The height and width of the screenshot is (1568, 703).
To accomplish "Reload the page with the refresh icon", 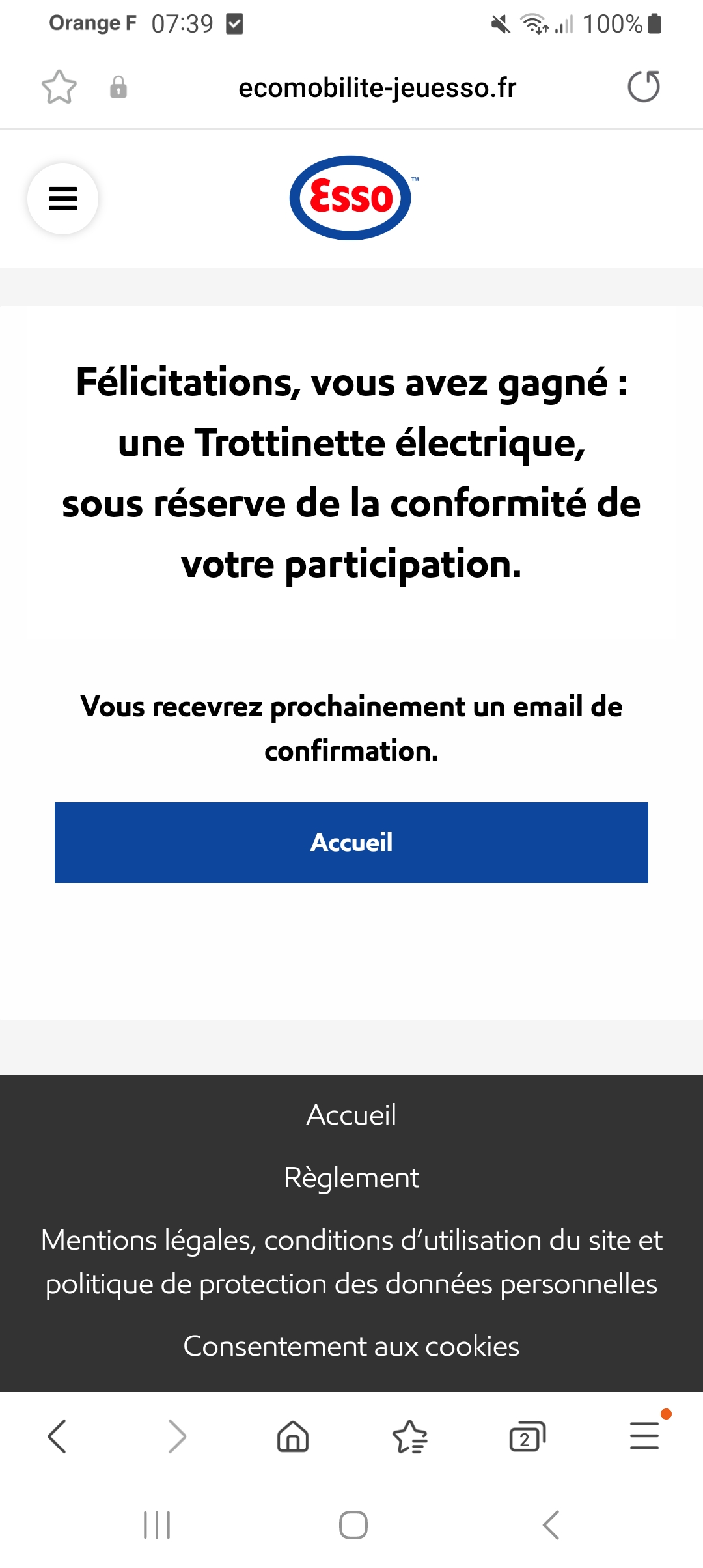I will click(x=644, y=87).
